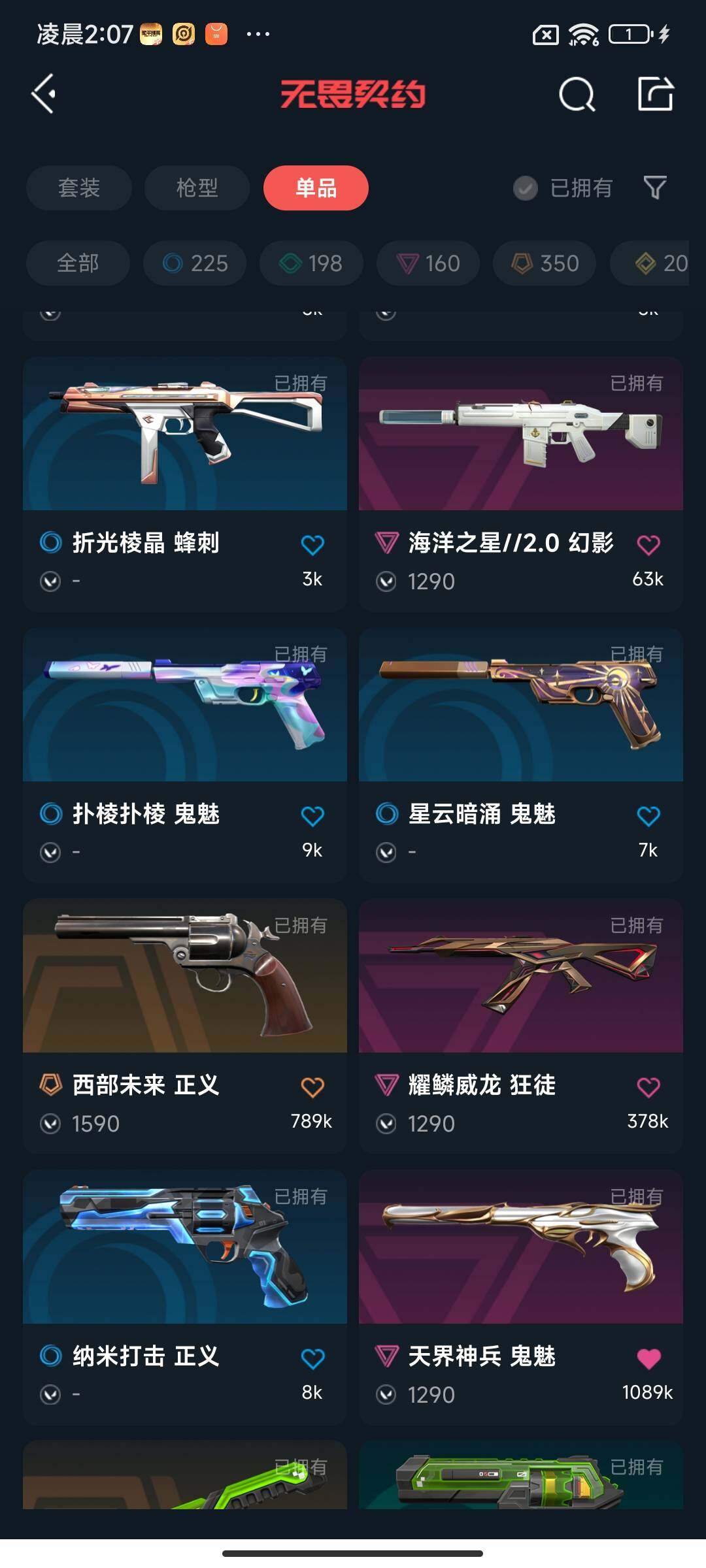Open the filter funnel icon

(655, 188)
